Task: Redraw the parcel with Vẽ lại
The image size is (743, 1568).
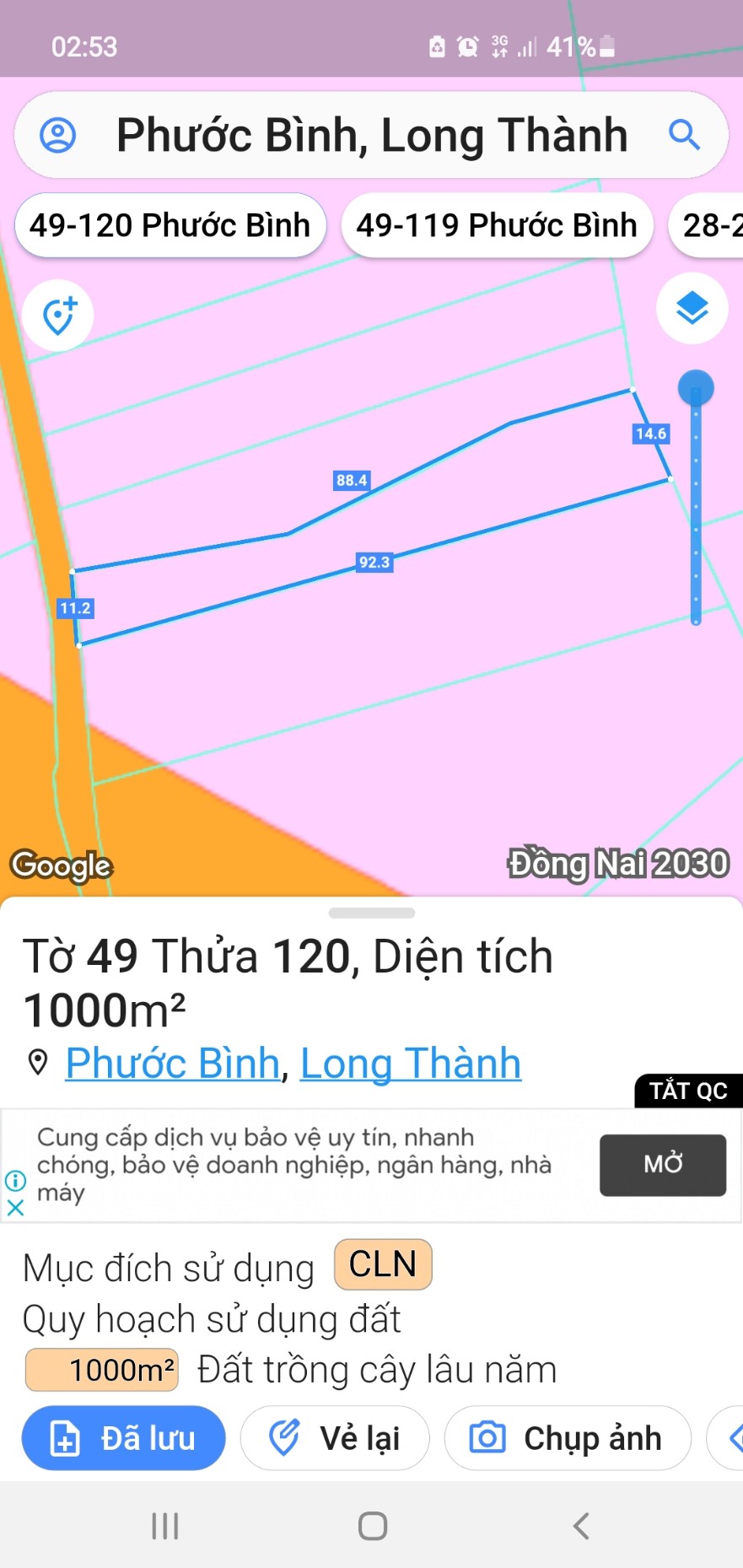Action: coord(335,1438)
